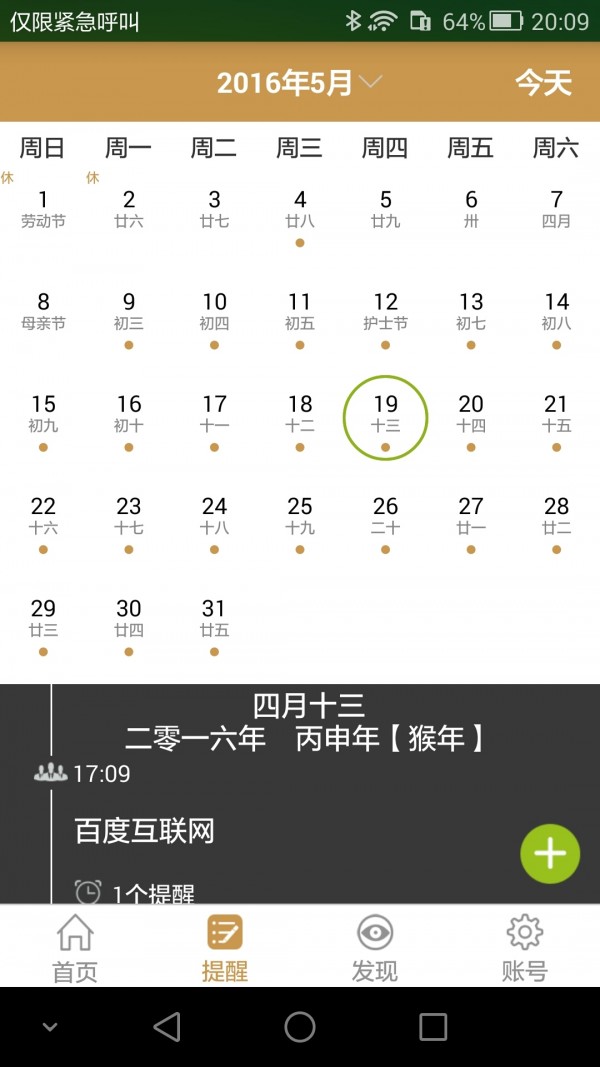600x1067 pixels.
Task: Select the circled date May 19
Action: tap(385, 417)
